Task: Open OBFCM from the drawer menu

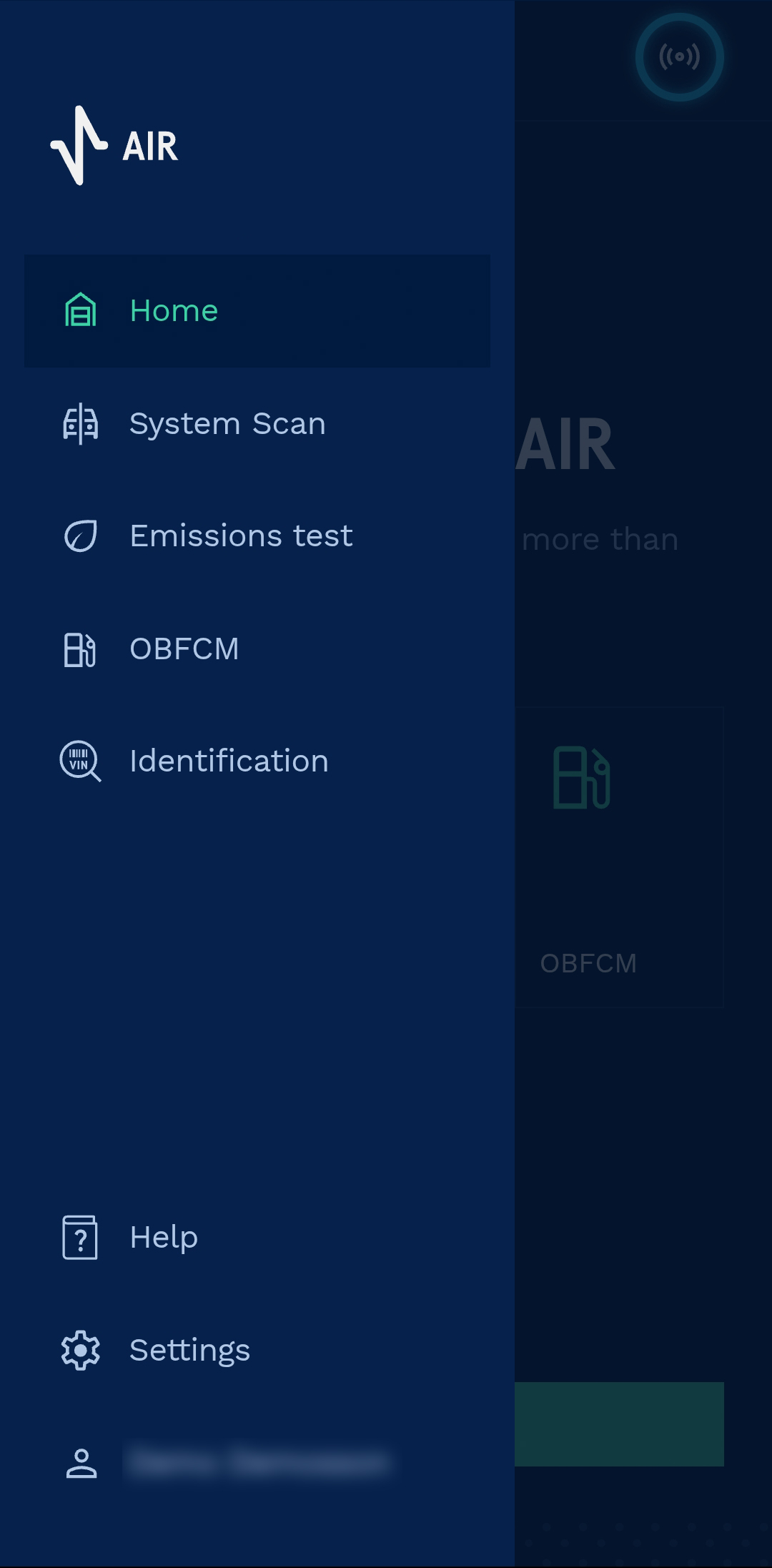Action: [x=257, y=649]
